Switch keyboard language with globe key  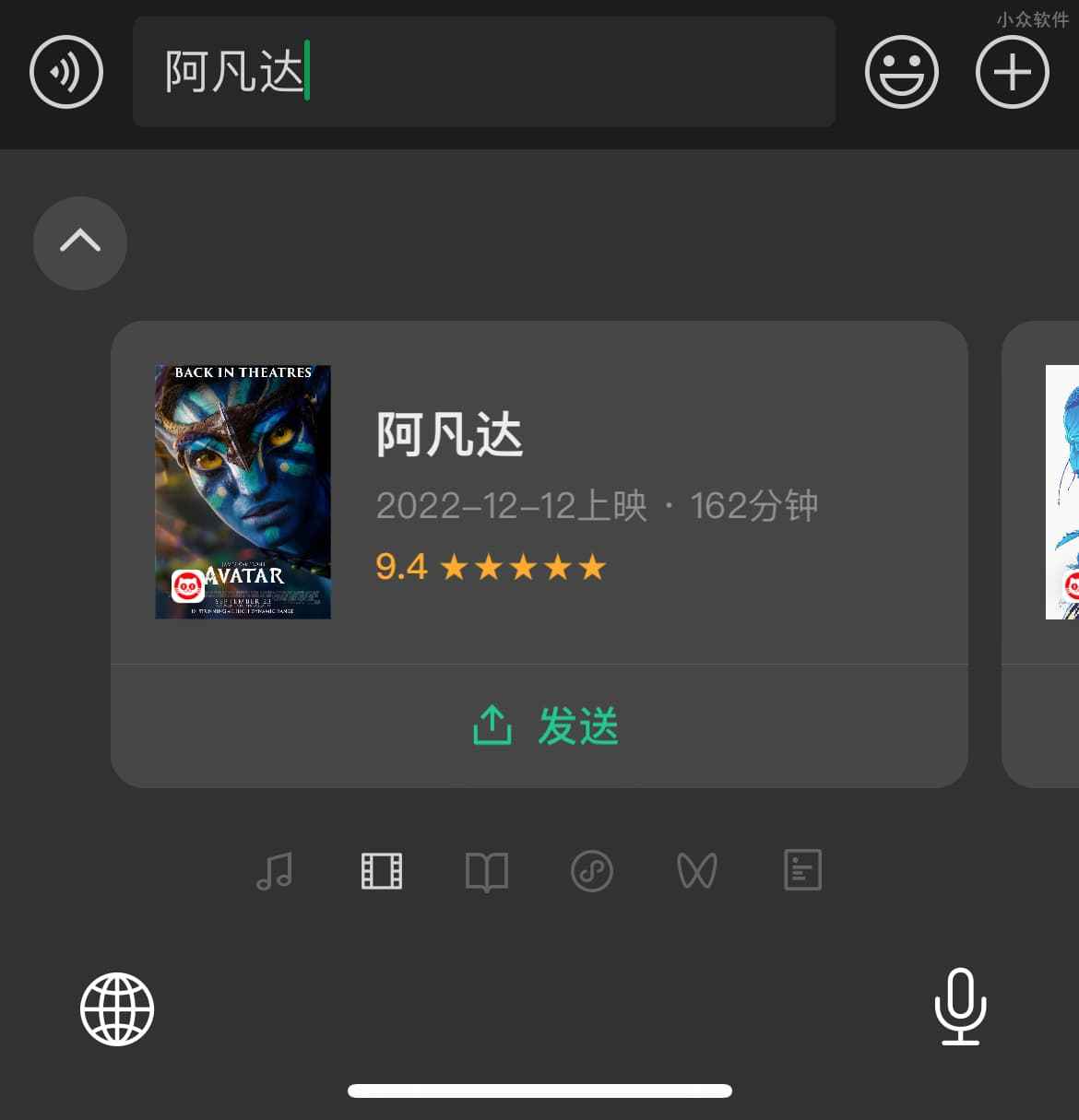point(117,1008)
